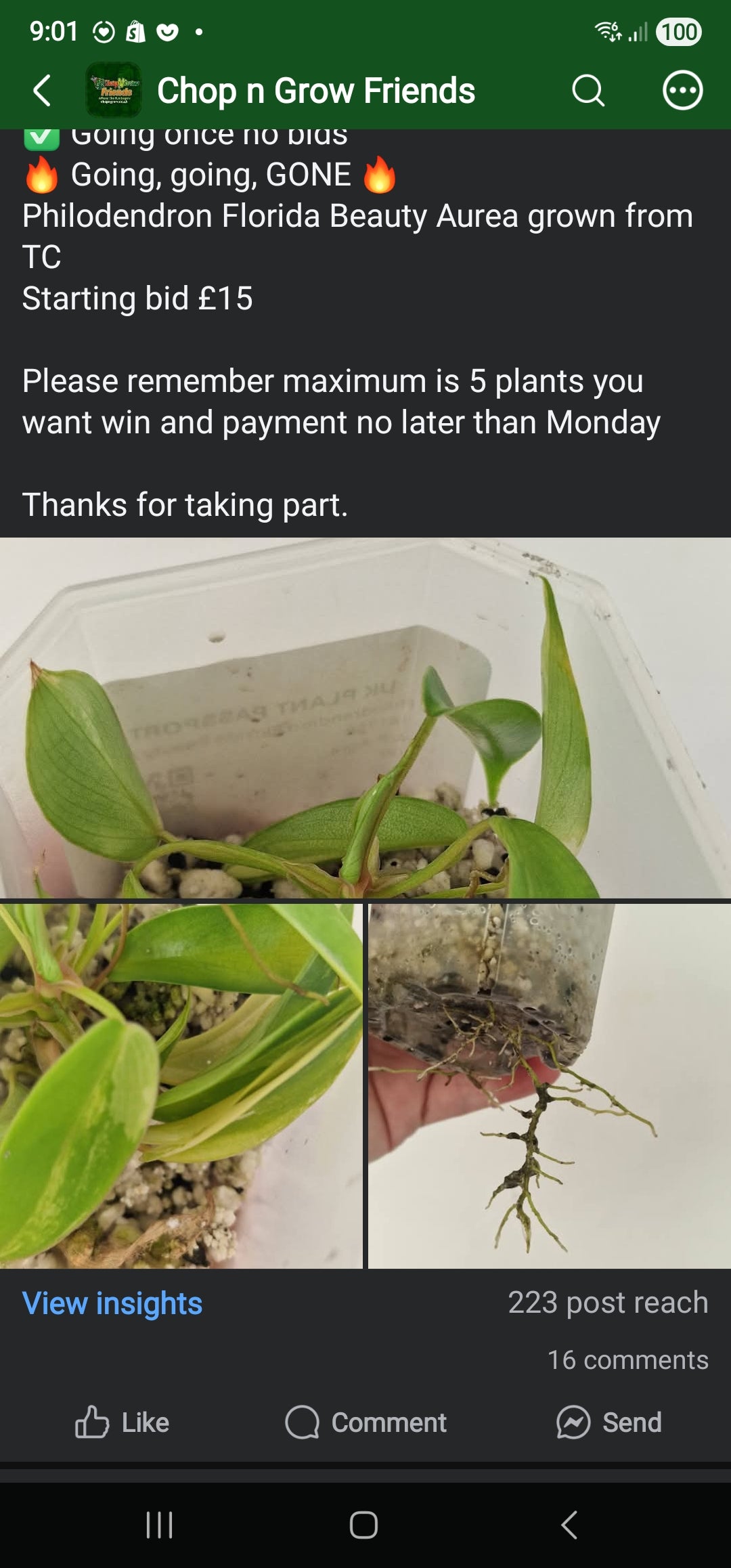The image size is (731, 1568).
Task: Open the photo showing the plant's roots
Action: coord(550,1086)
